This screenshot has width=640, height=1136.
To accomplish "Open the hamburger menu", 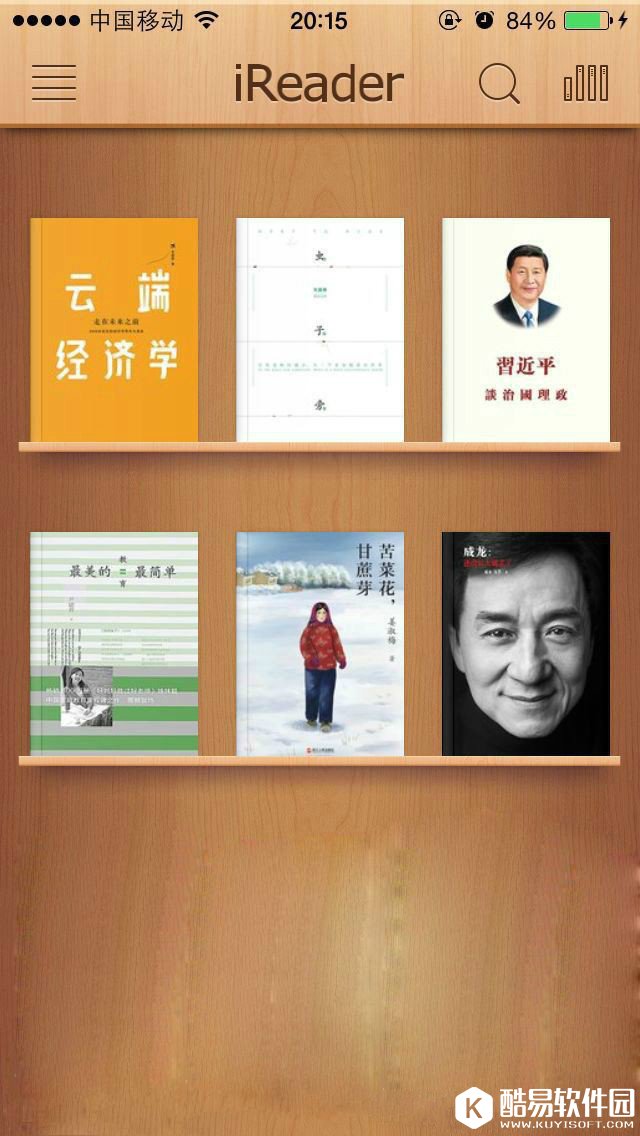I will 54,83.
